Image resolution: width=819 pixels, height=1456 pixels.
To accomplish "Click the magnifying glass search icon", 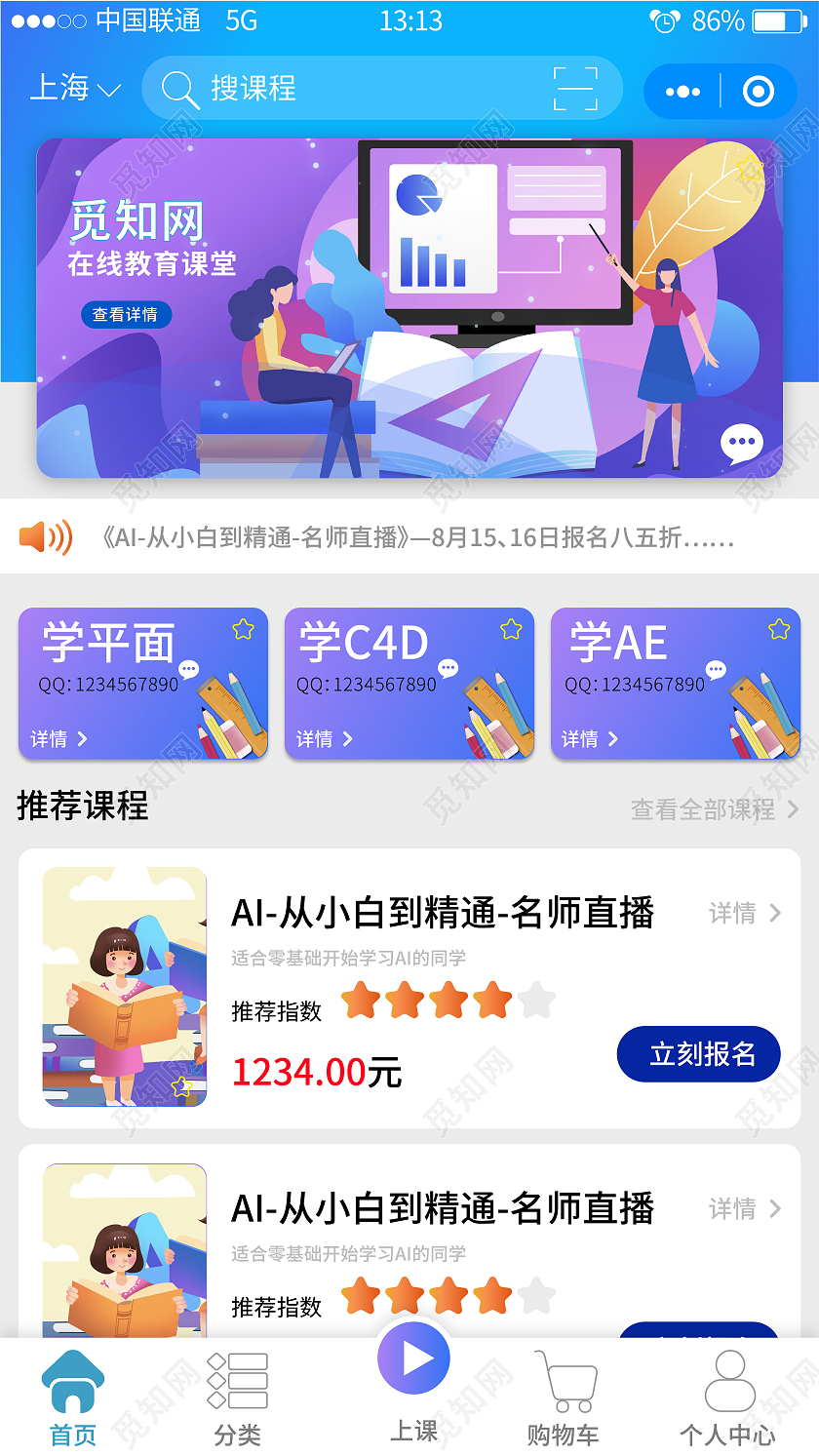I will coord(180,90).
